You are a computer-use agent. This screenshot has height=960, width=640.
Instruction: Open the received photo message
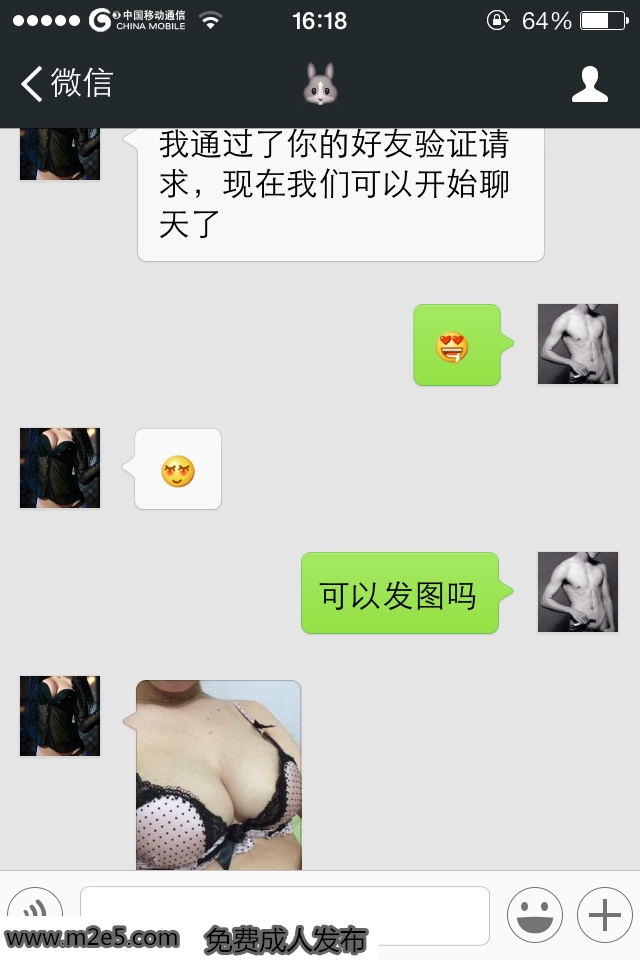coord(218,775)
